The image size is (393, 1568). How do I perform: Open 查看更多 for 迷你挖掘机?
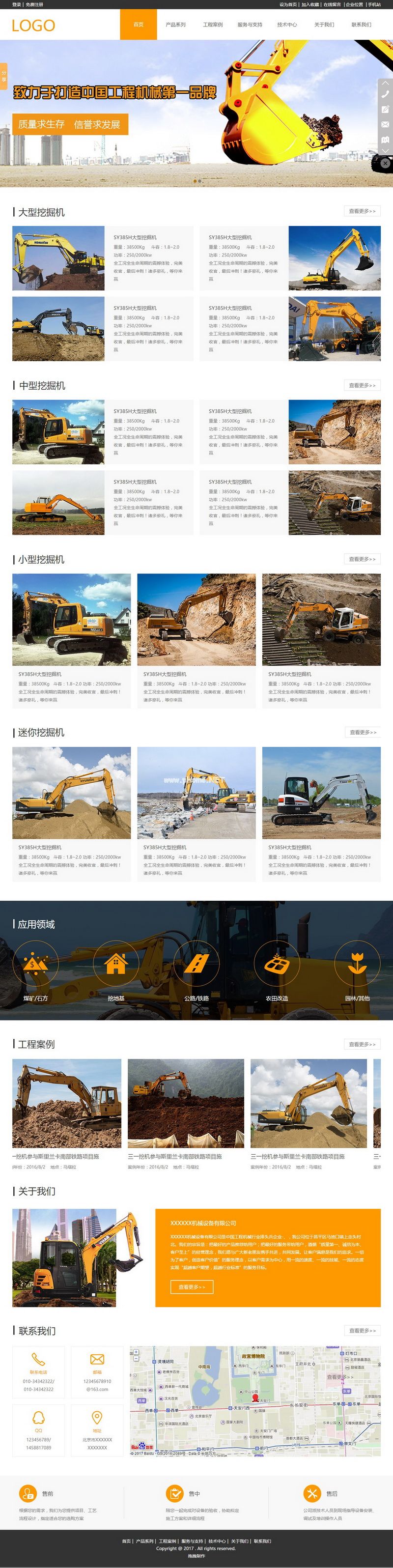[x=363, y=732]
